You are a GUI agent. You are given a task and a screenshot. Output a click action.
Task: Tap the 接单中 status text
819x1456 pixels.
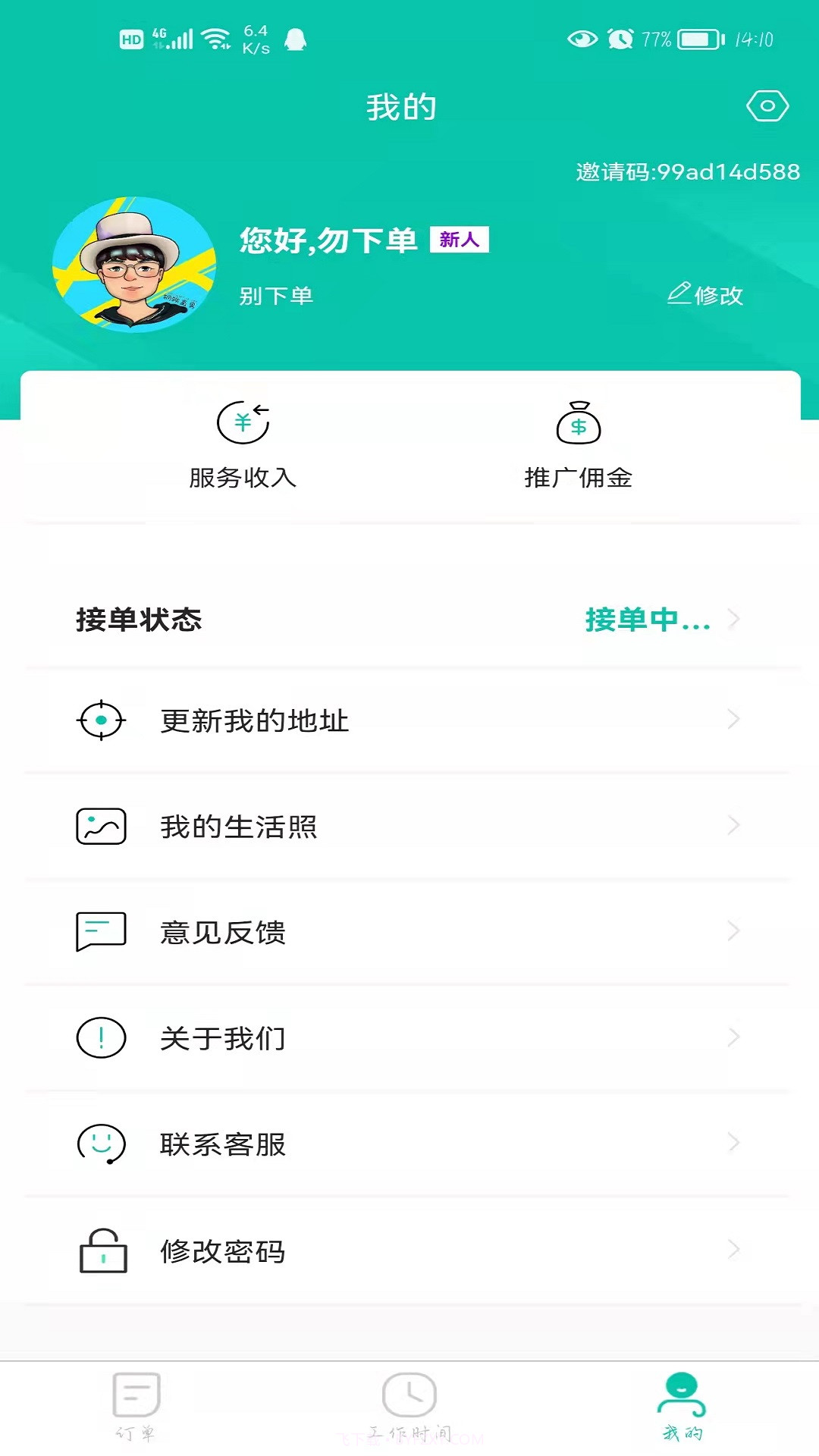tap(646, 620)
